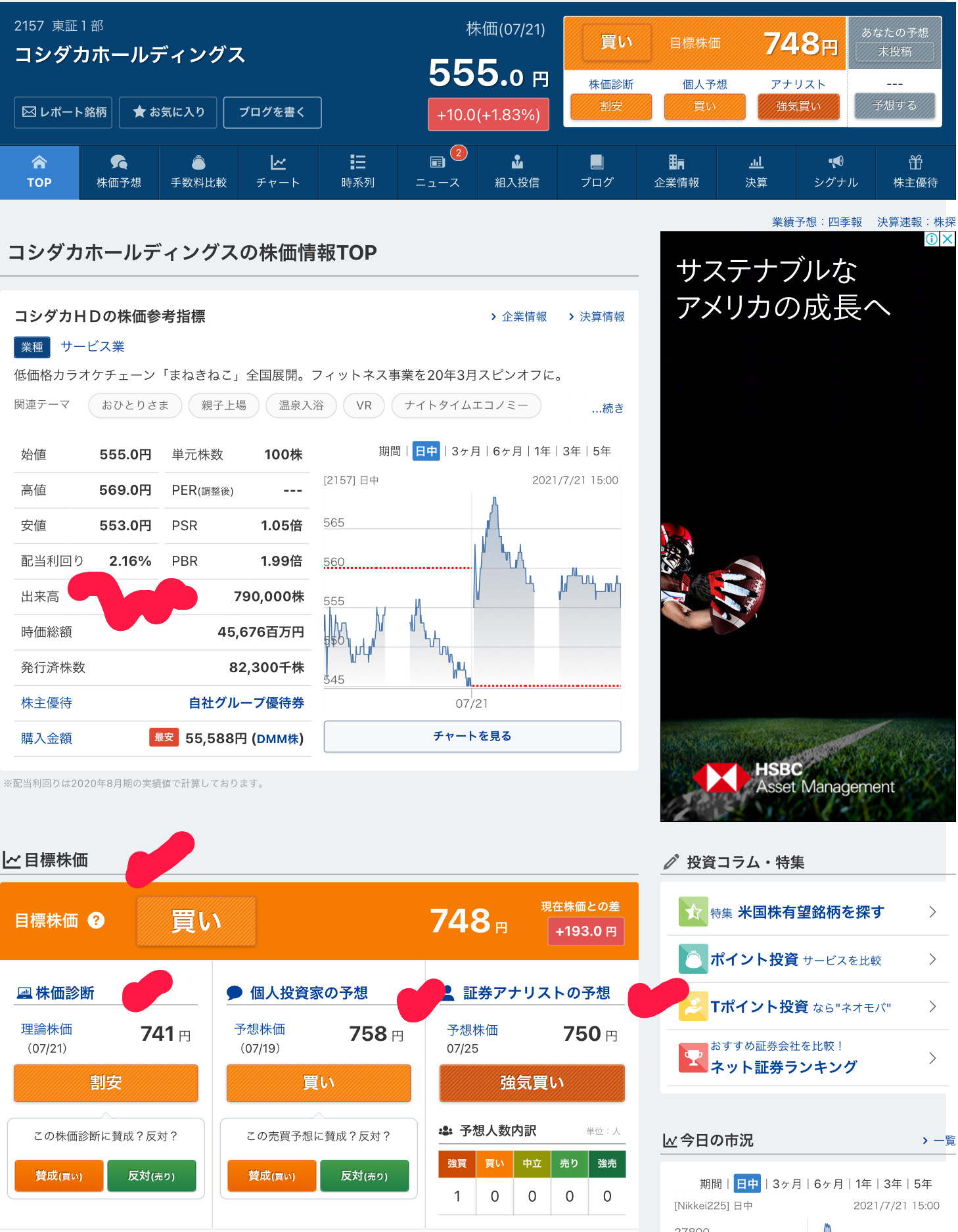Tap 予想する to submit your forecast
The height and width of the screenshot is (1232, 958).
tap(894, 106)
